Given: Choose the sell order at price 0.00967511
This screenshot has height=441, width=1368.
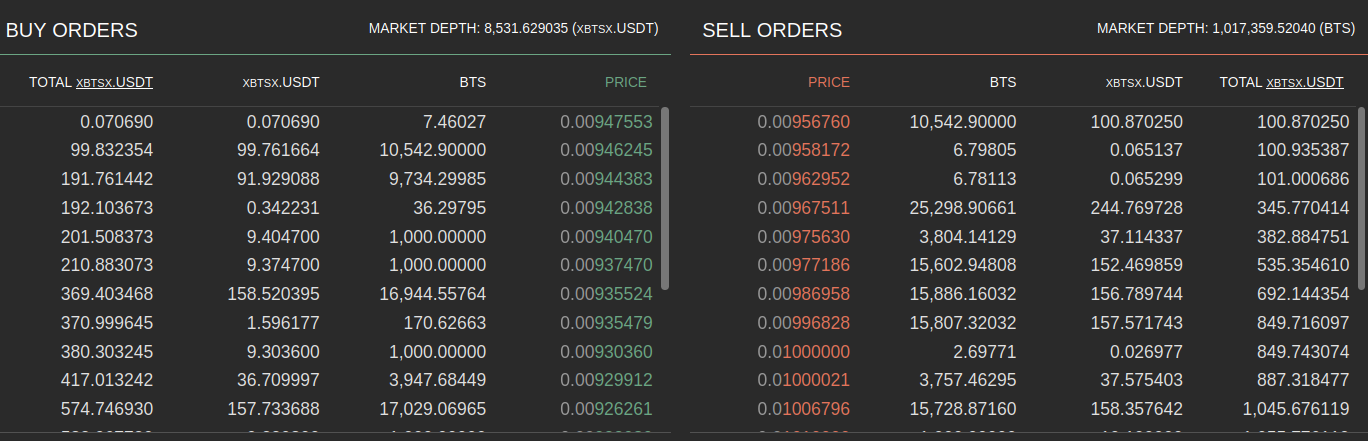Looking at the screenshot, I should point(803,208).
